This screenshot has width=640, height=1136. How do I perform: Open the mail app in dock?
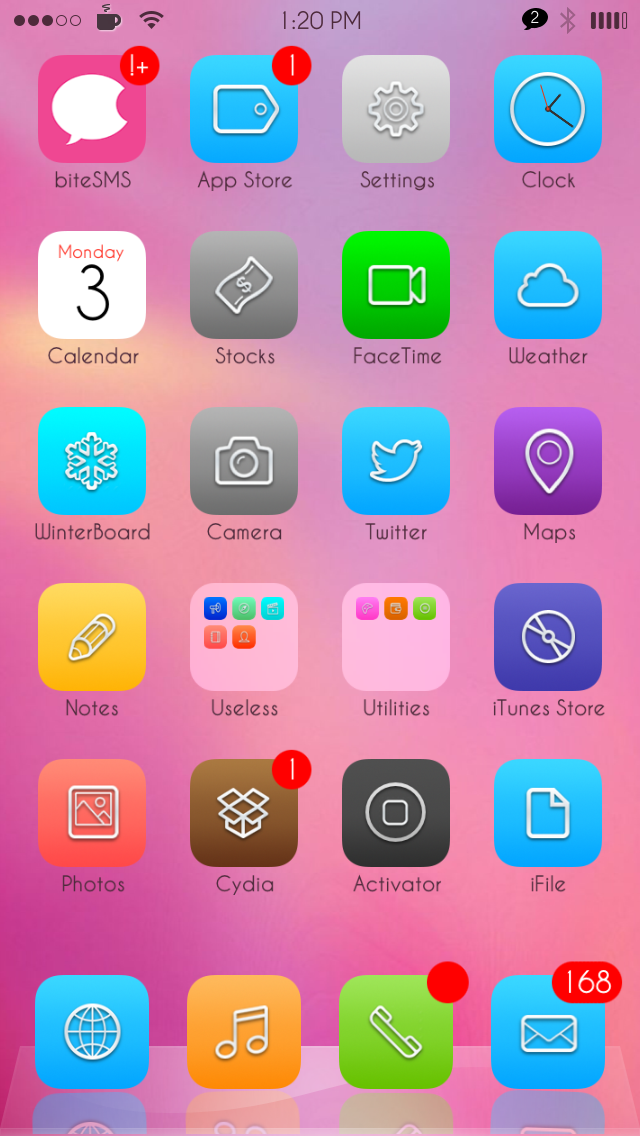[x=548, y=1032]
